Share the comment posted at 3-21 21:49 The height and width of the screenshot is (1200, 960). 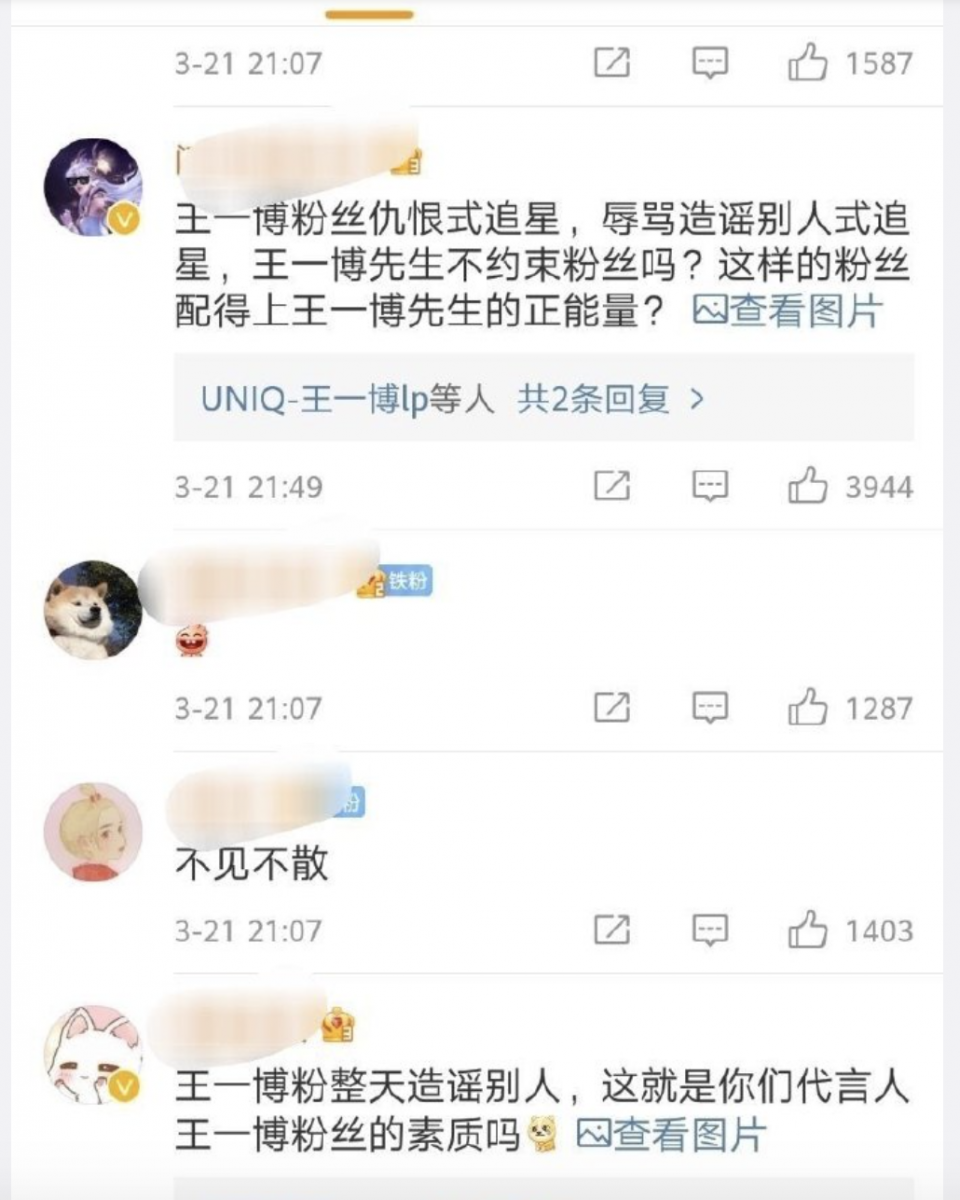(x=611, y=487)
